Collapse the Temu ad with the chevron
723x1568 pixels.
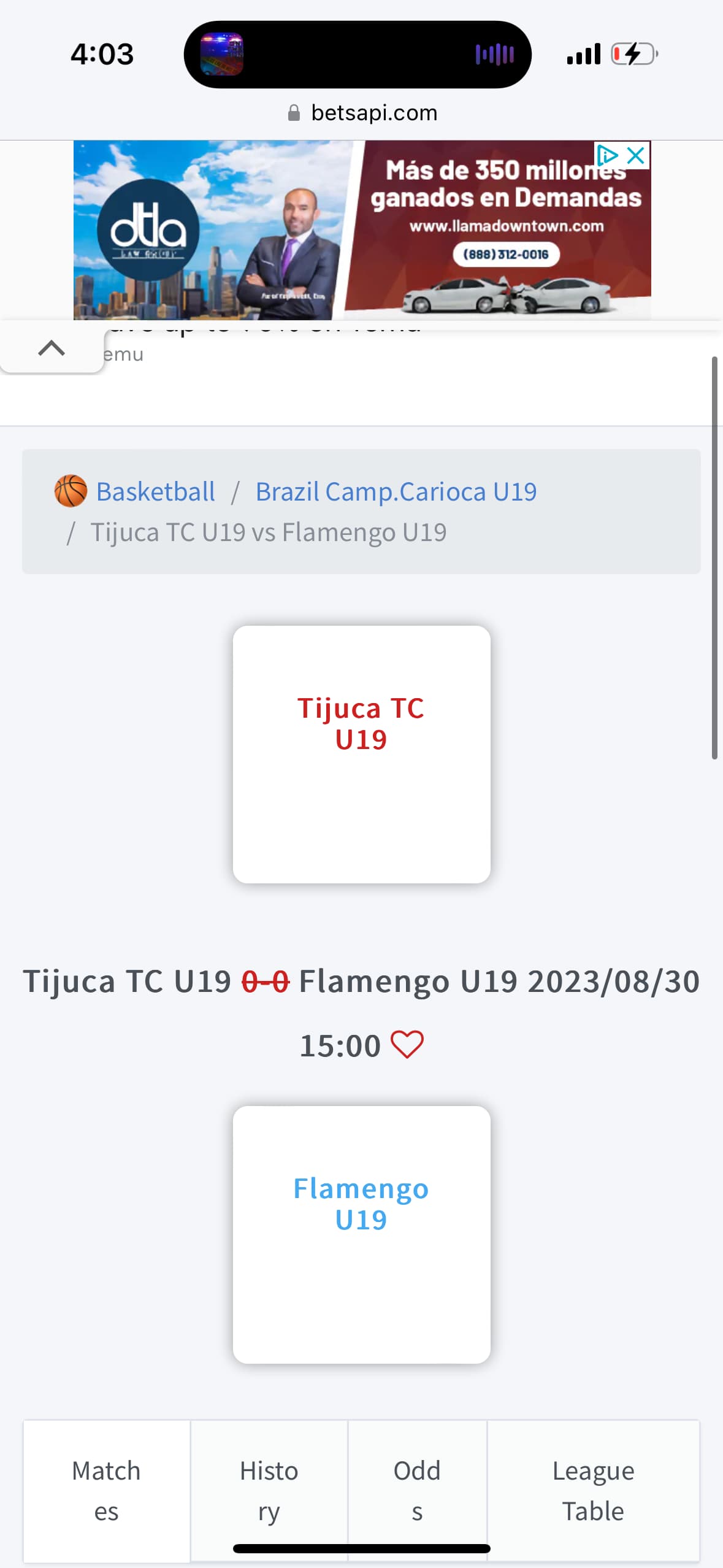52,348
